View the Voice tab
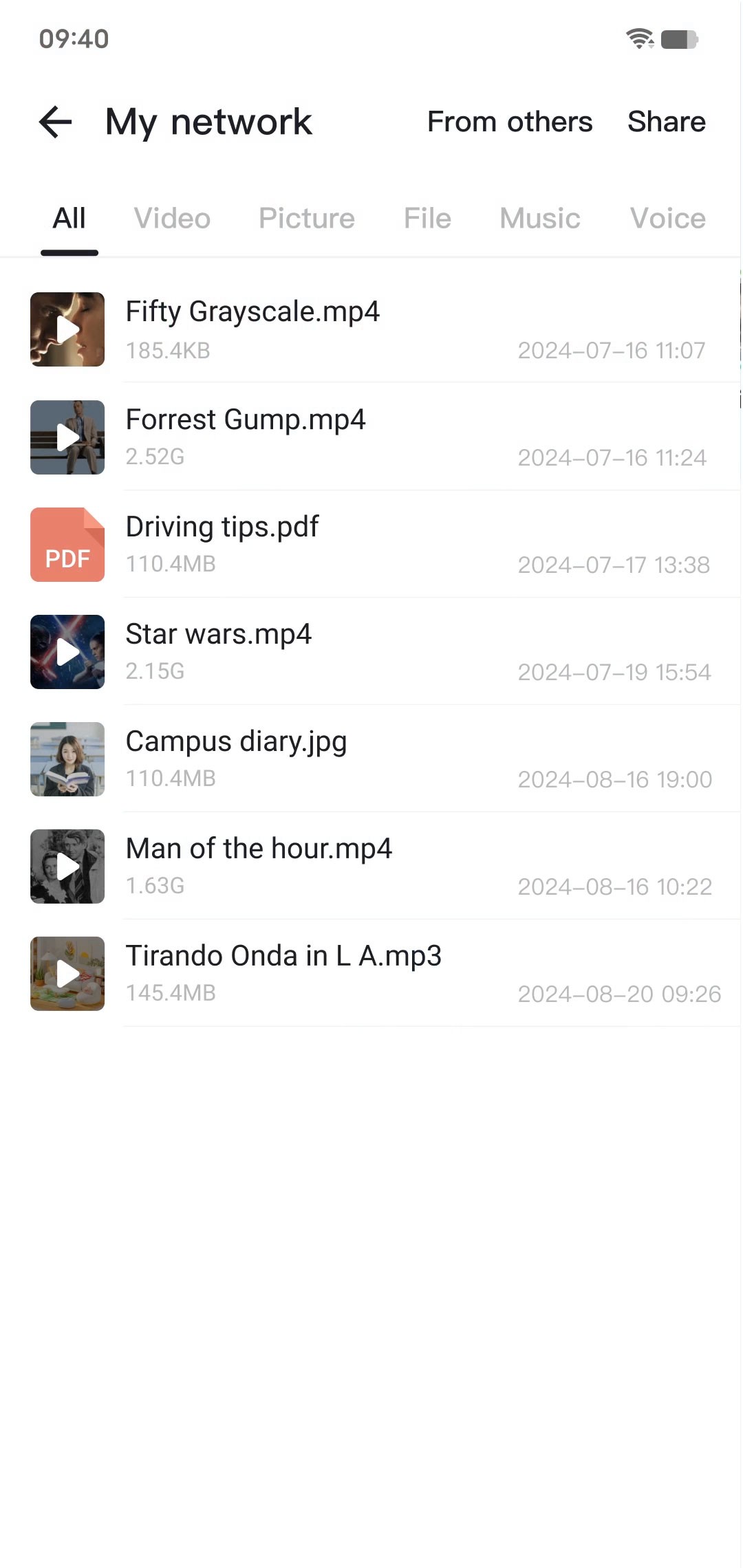743x1568 pixels. point(667,219)
